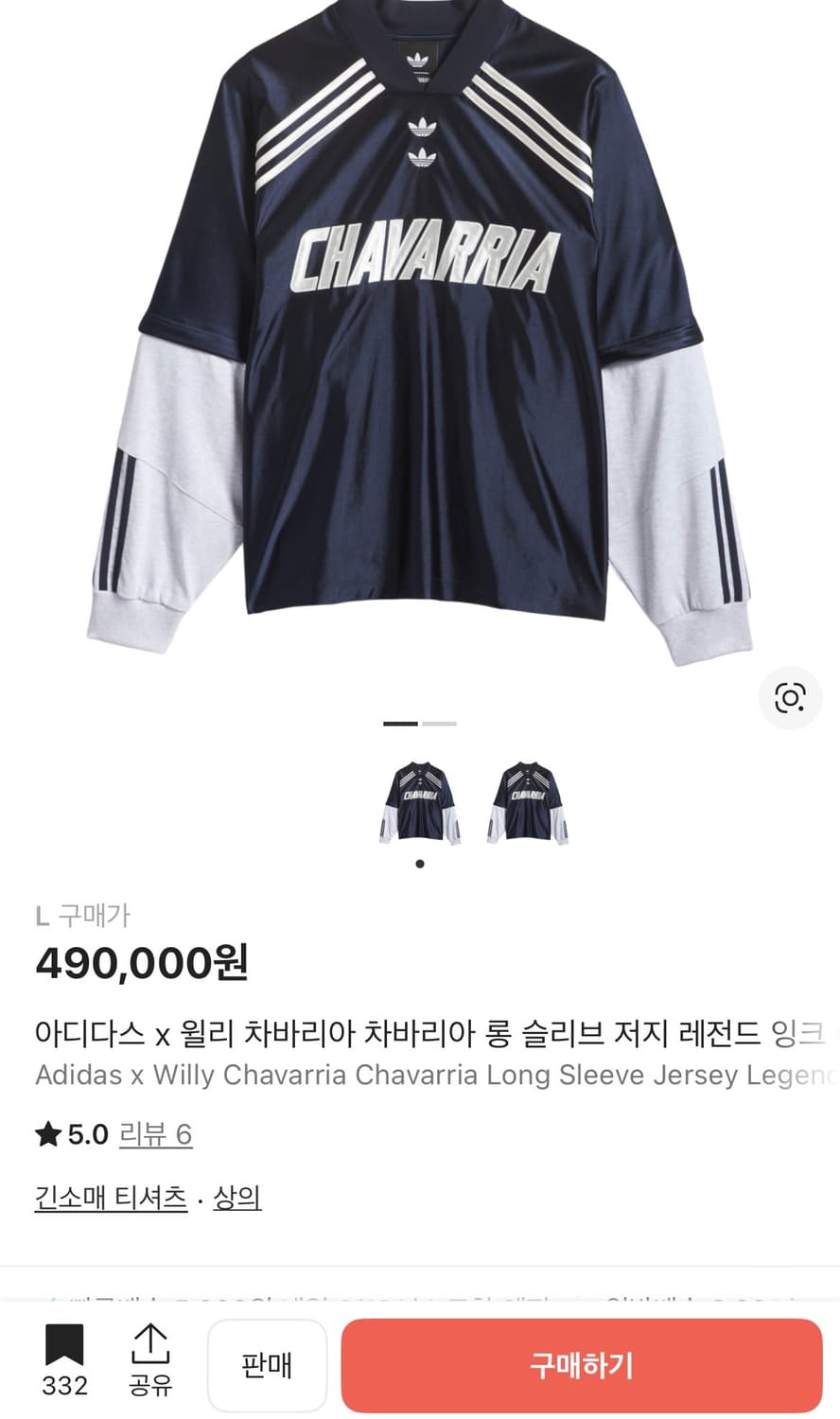This screenshot has height=1419, width=840.
Task: Open the 긴소매 티셔츠 category link
Action: tap(109, 1197)
